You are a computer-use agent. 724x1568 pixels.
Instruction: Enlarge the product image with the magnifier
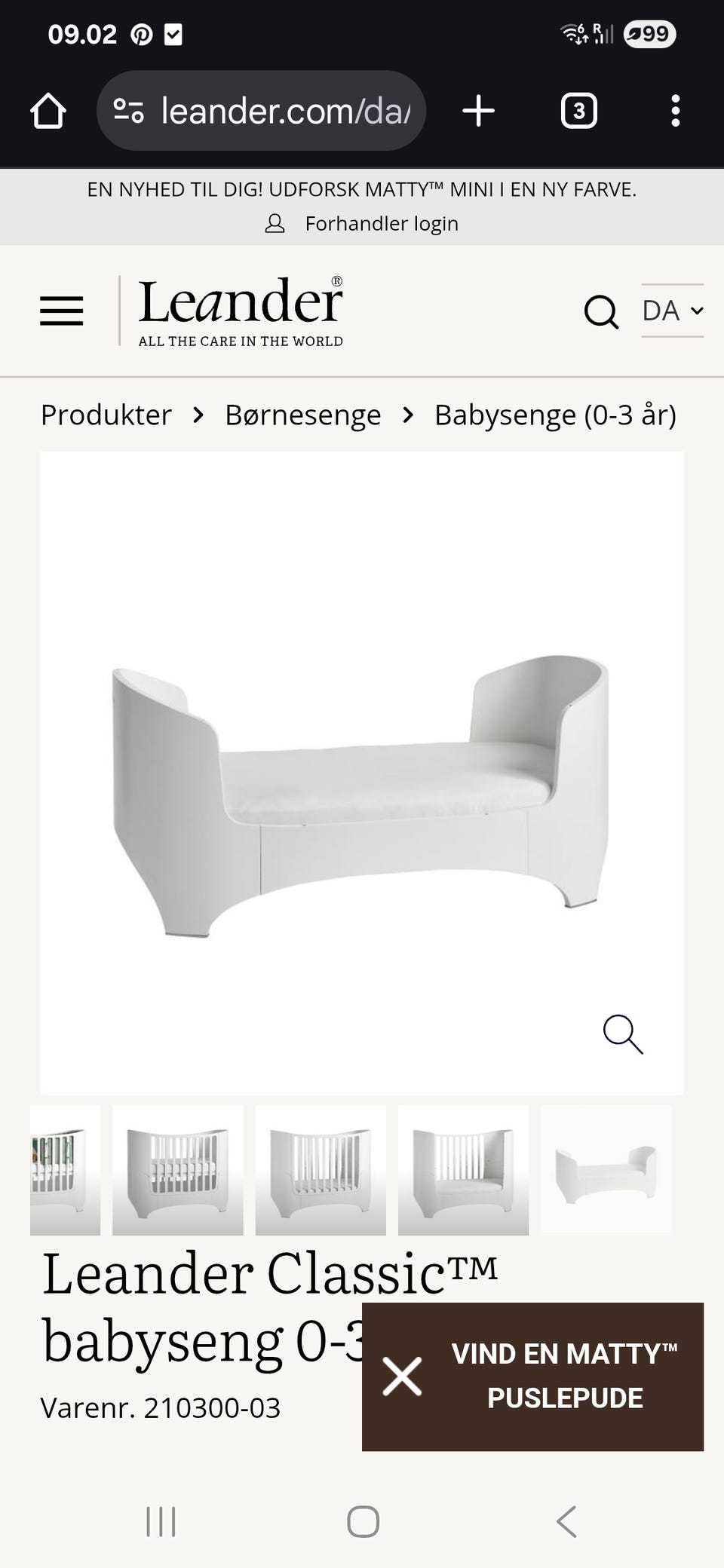point(623,1034)
